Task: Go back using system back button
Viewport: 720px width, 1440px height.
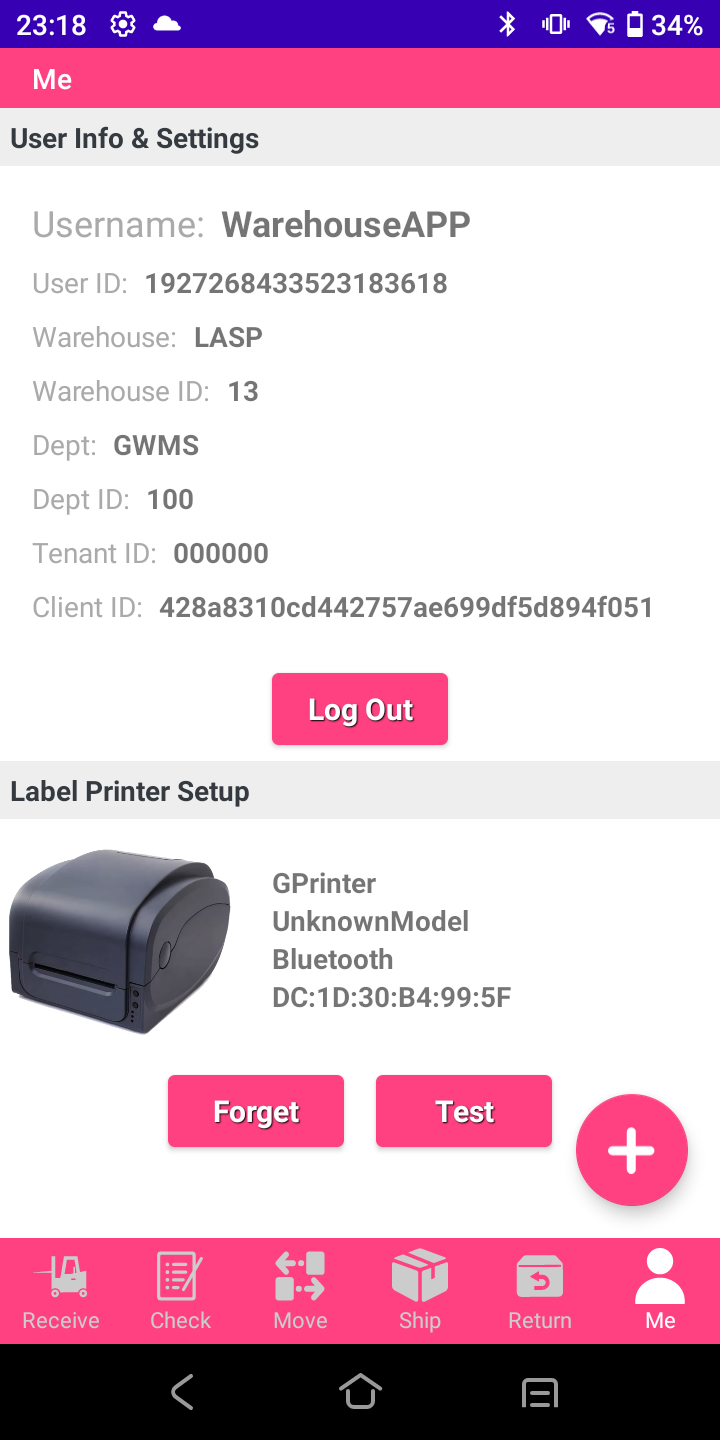Action: tap(181, 1392)
